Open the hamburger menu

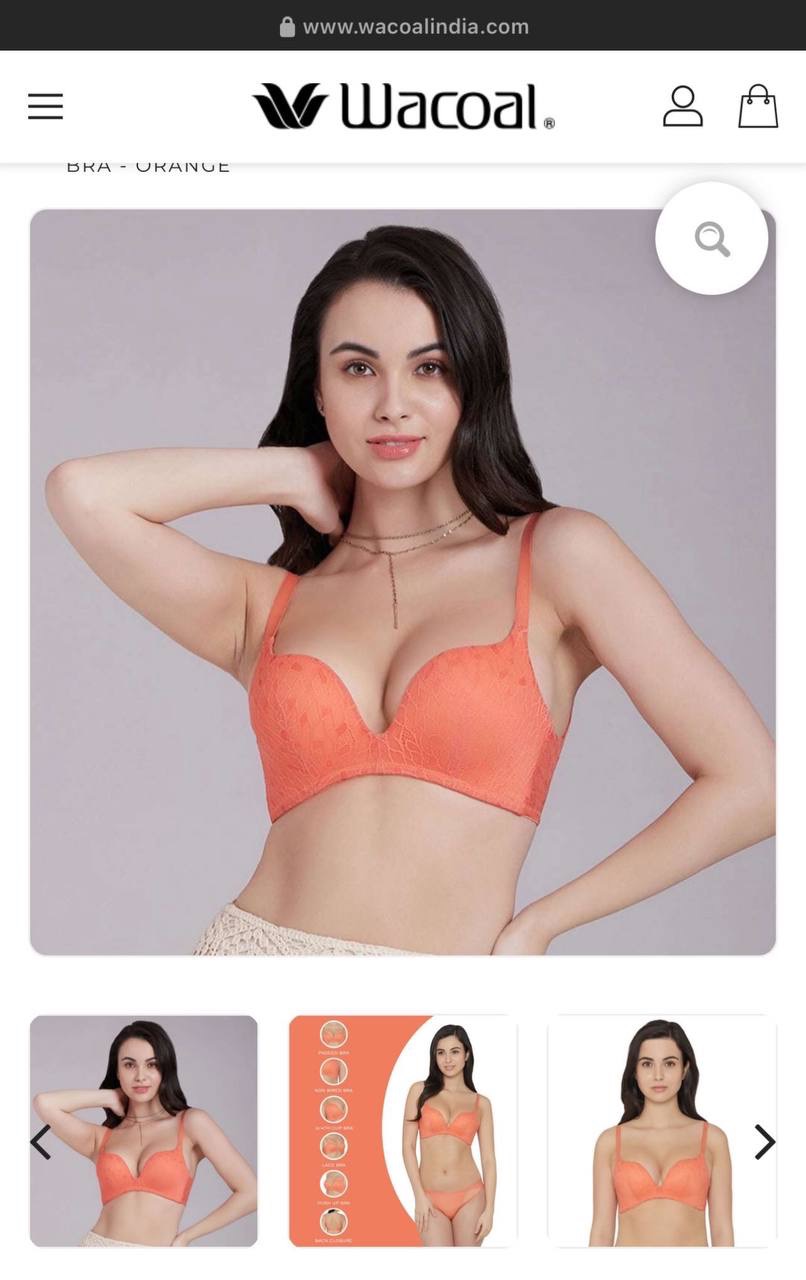point(45,106)
